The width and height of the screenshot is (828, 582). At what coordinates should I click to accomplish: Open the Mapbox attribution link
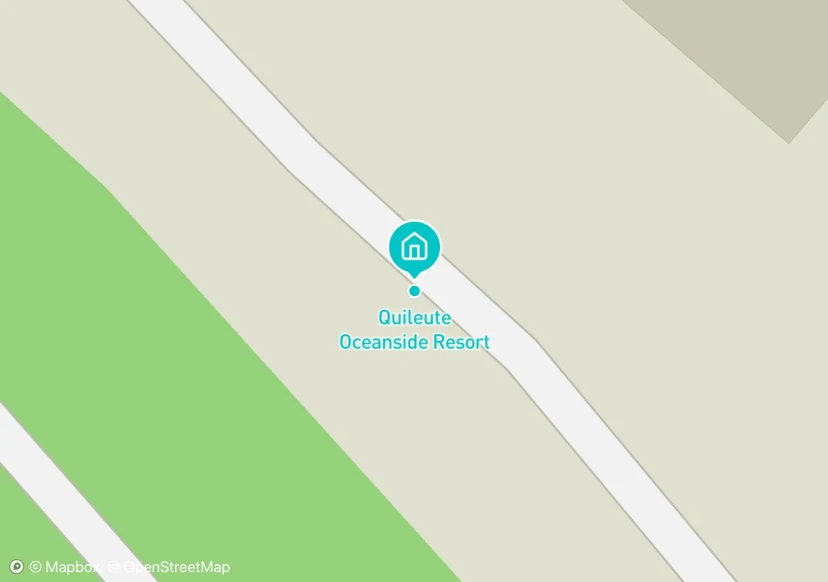64,567
